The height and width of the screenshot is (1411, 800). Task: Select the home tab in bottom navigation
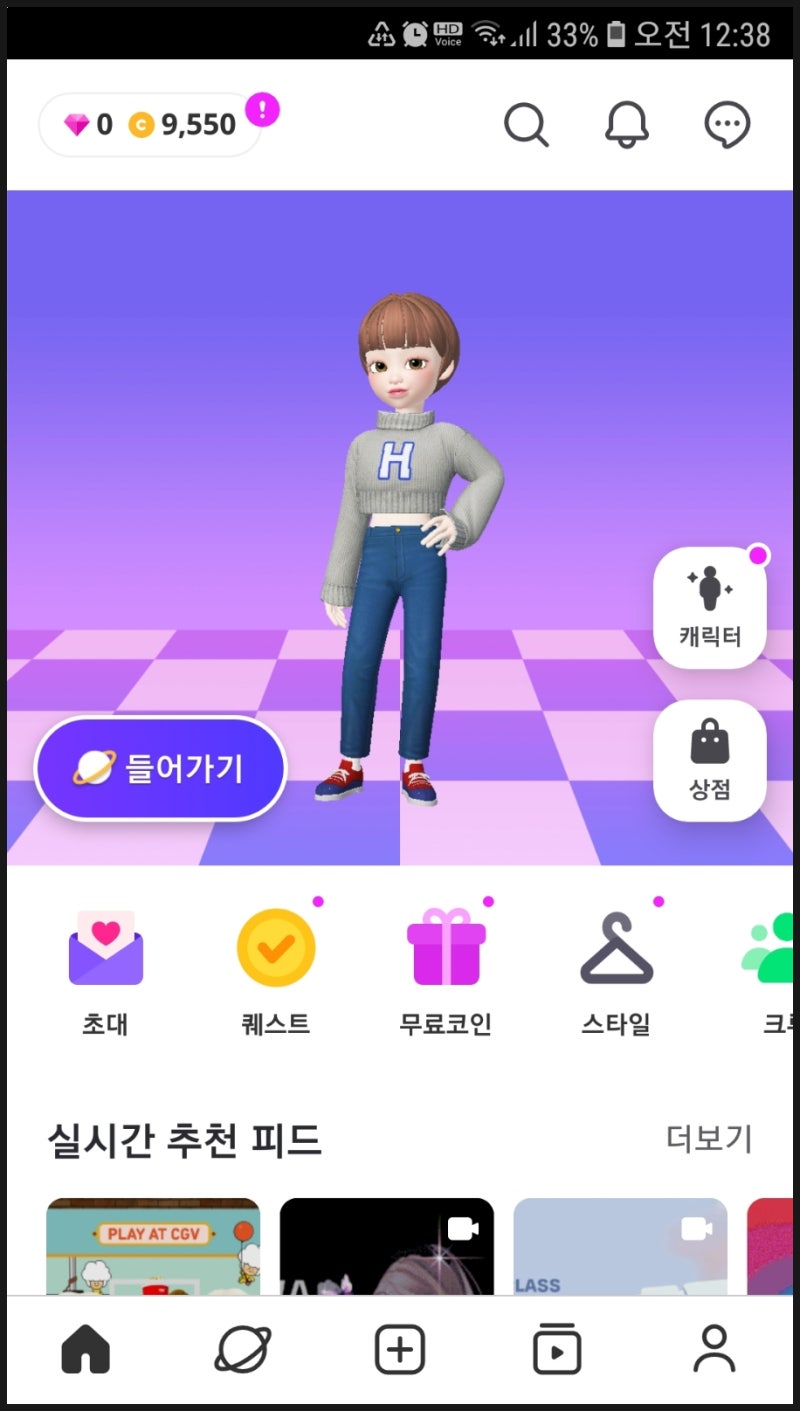pos(86,1348)
